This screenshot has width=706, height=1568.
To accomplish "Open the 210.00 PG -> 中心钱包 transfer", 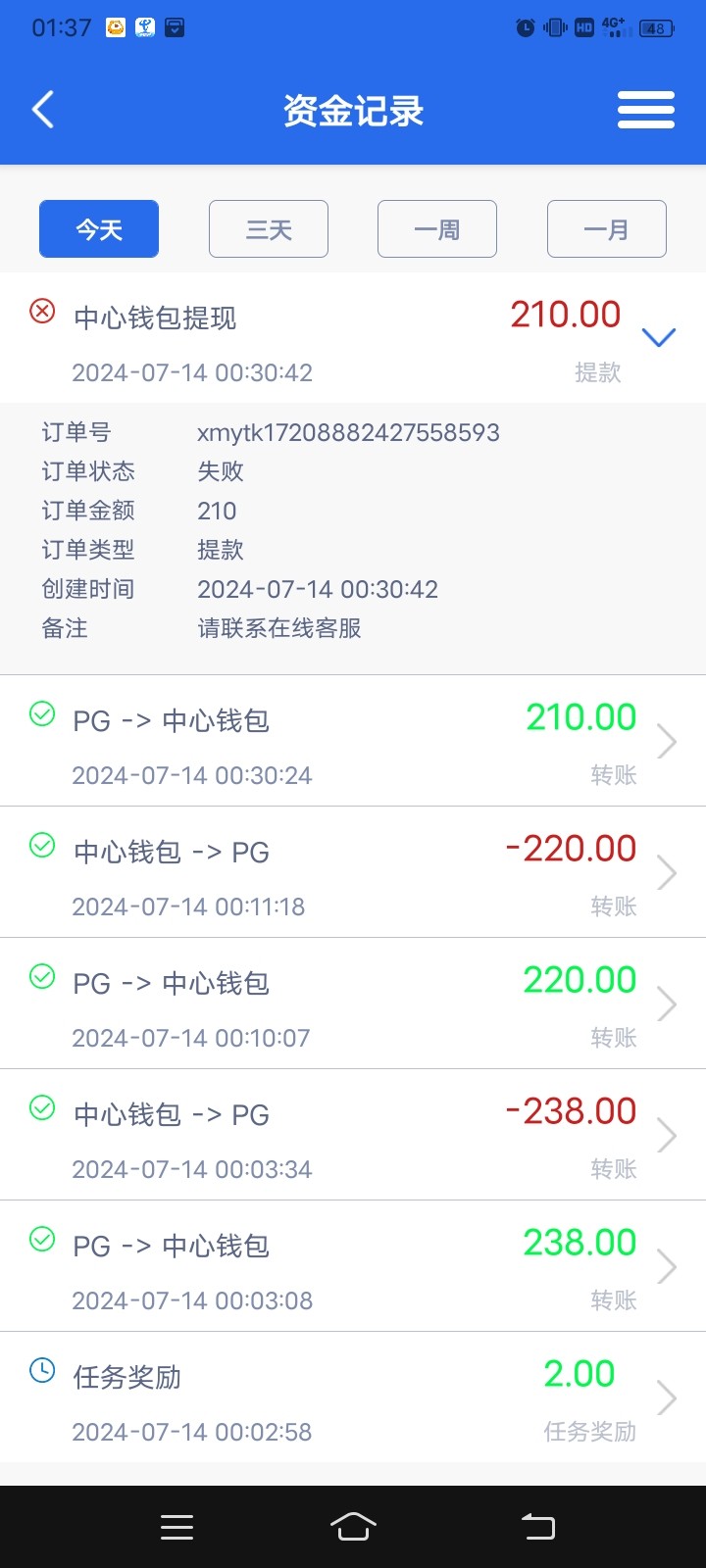I will 353,742.
